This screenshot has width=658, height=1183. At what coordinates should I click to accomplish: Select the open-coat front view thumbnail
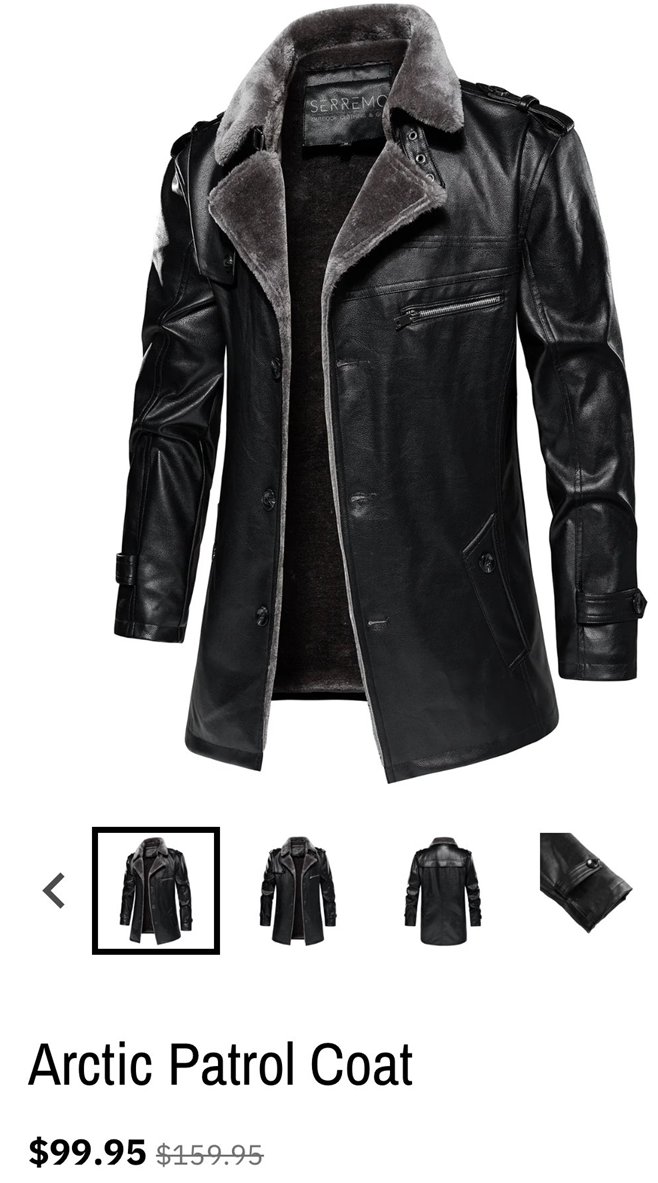156,890
